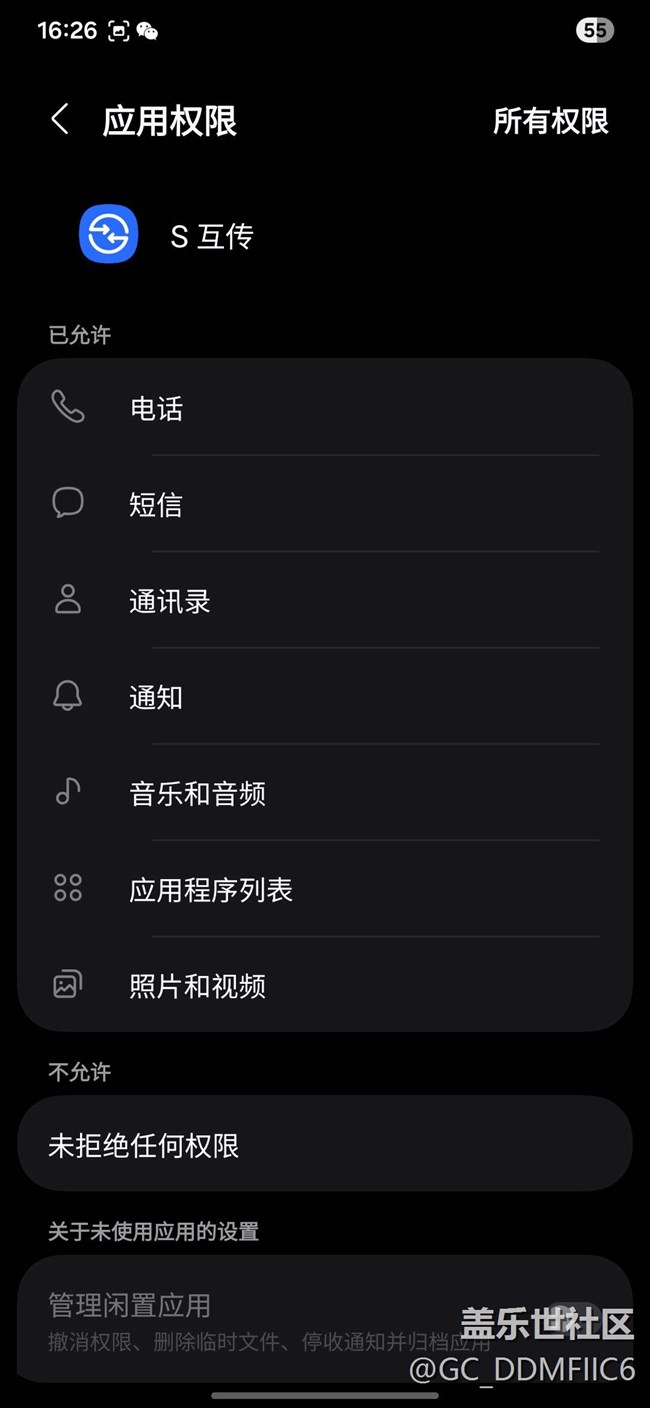The height and width of the screenshot is (1408, 650).
Task: Open the 短信 permission setting
Action: coord(325,504)
